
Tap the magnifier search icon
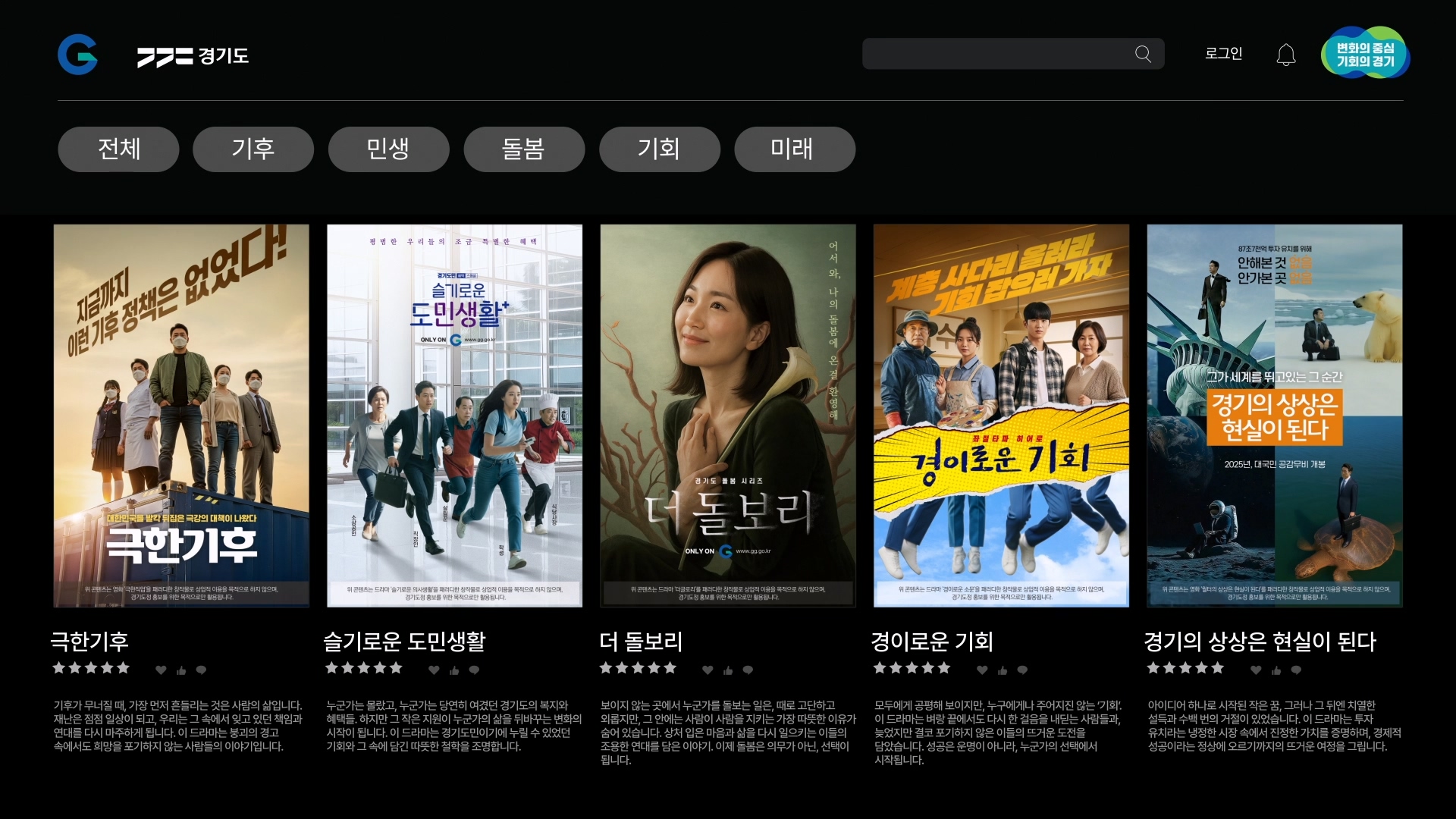pos(1143,54)
